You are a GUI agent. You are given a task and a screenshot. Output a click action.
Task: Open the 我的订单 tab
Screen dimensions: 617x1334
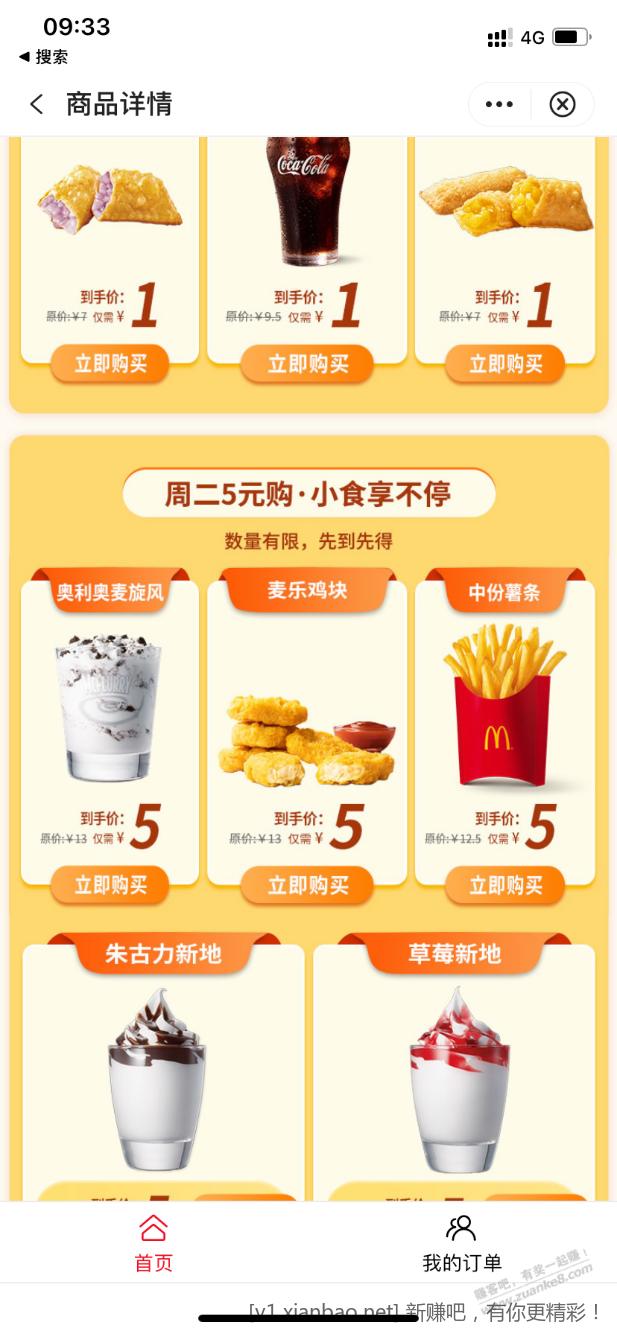point(461,1243)
